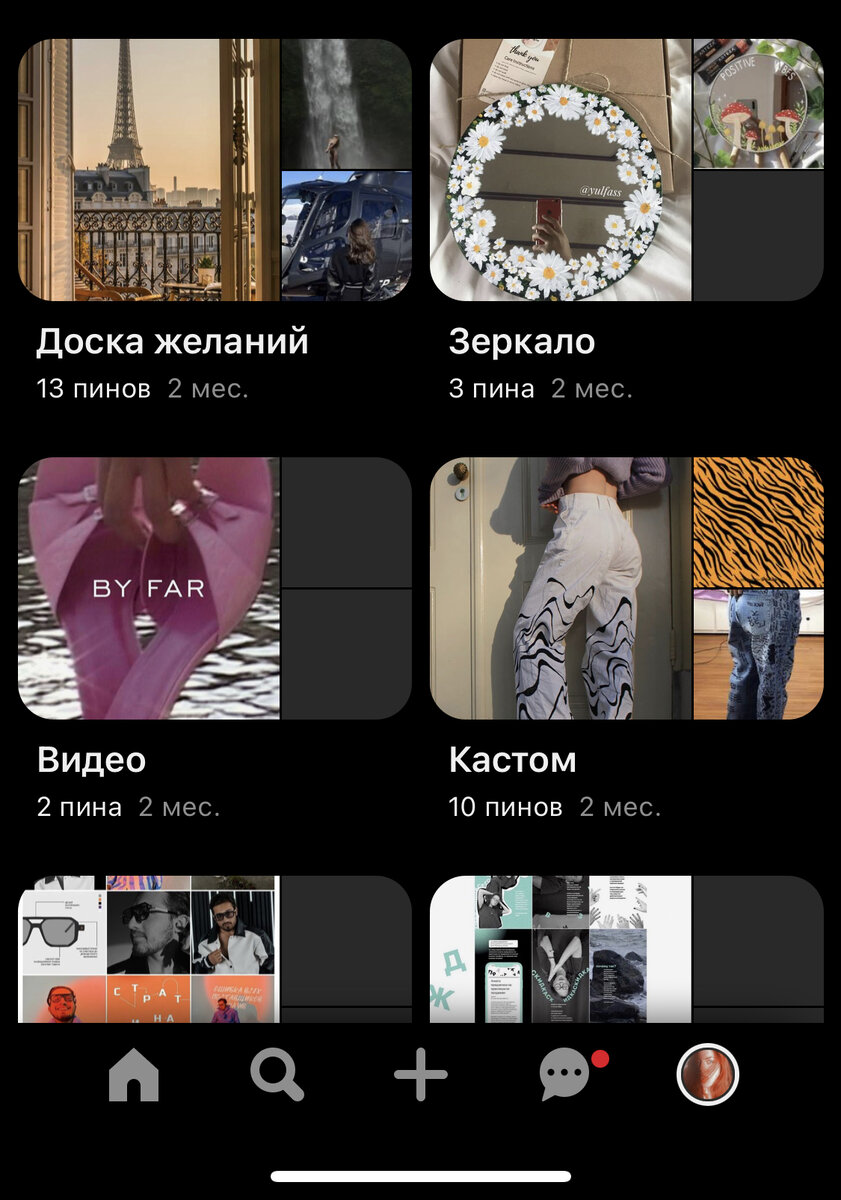Open the Кастом board

pos(626,588)
